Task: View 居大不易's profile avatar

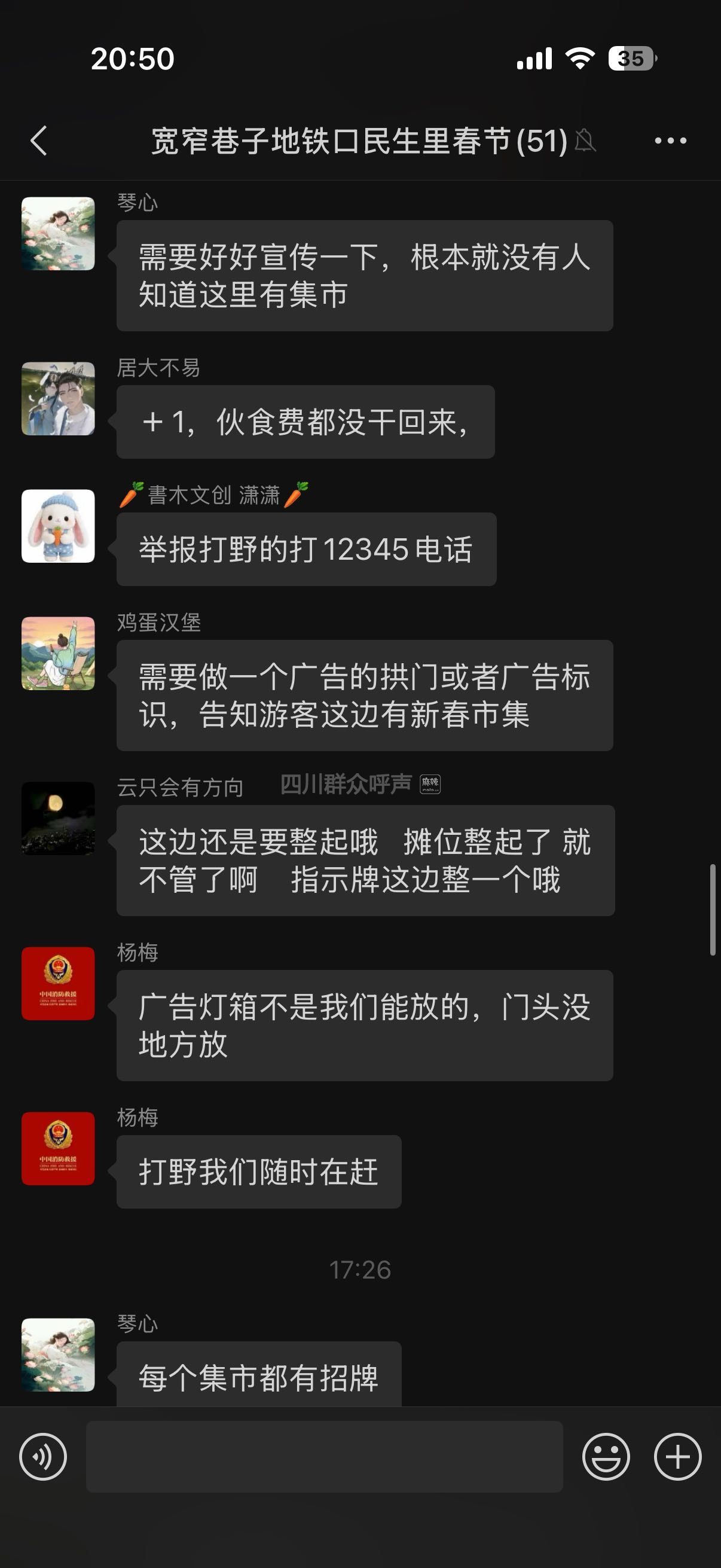Action: (59, 399)
